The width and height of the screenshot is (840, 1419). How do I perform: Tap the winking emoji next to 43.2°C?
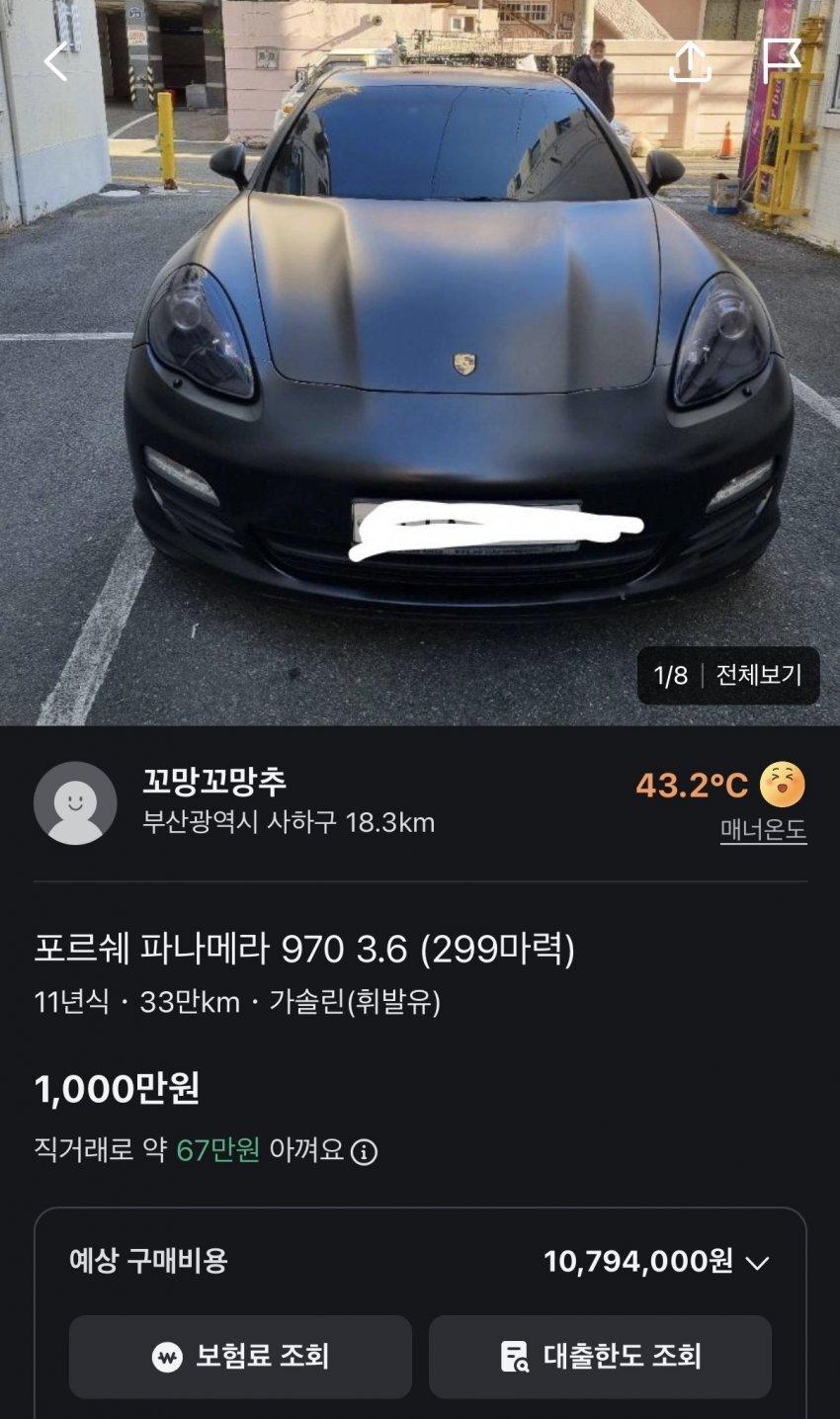(782, 783)
